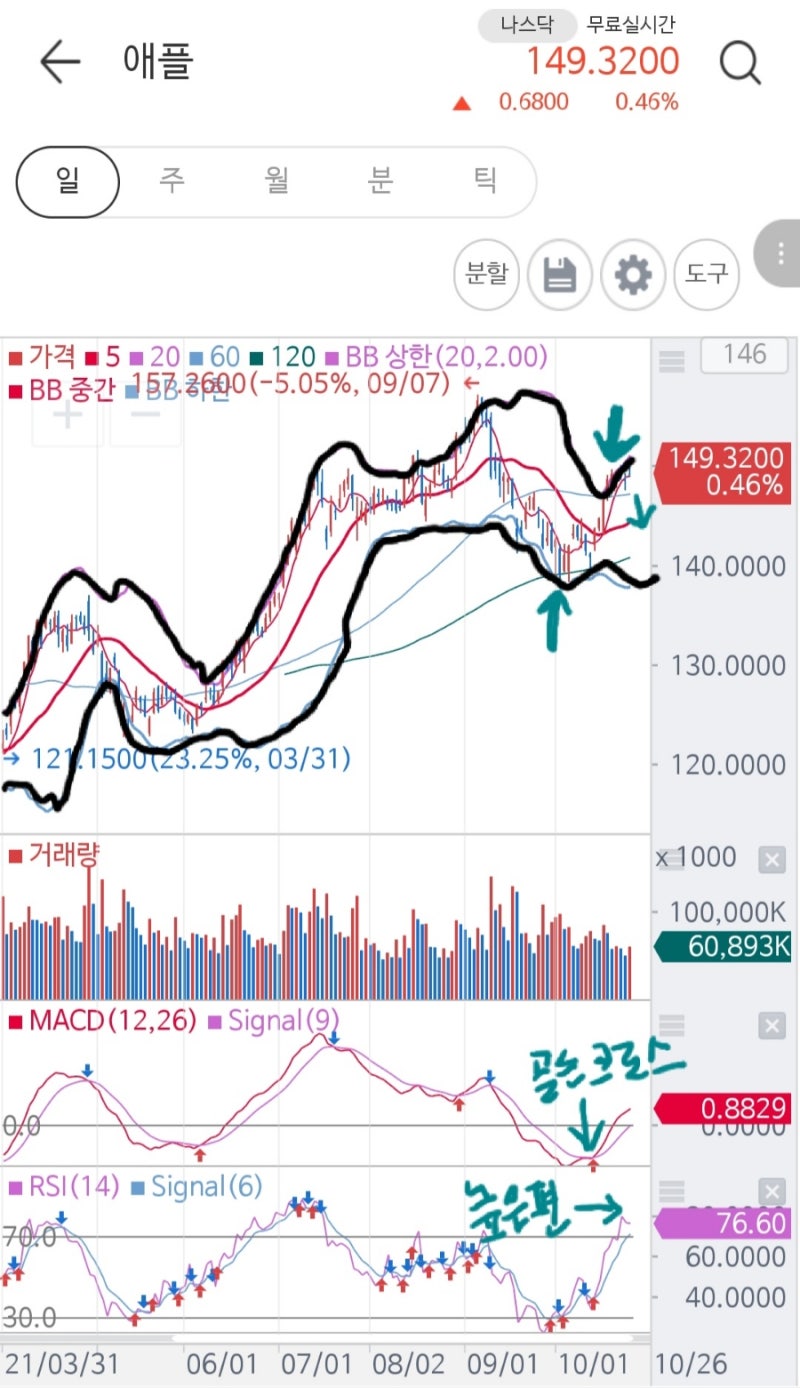The width and height of the screenshot is (800, 1388).
Task: Close the RSI indicator panel
Action: (771, 1191)
